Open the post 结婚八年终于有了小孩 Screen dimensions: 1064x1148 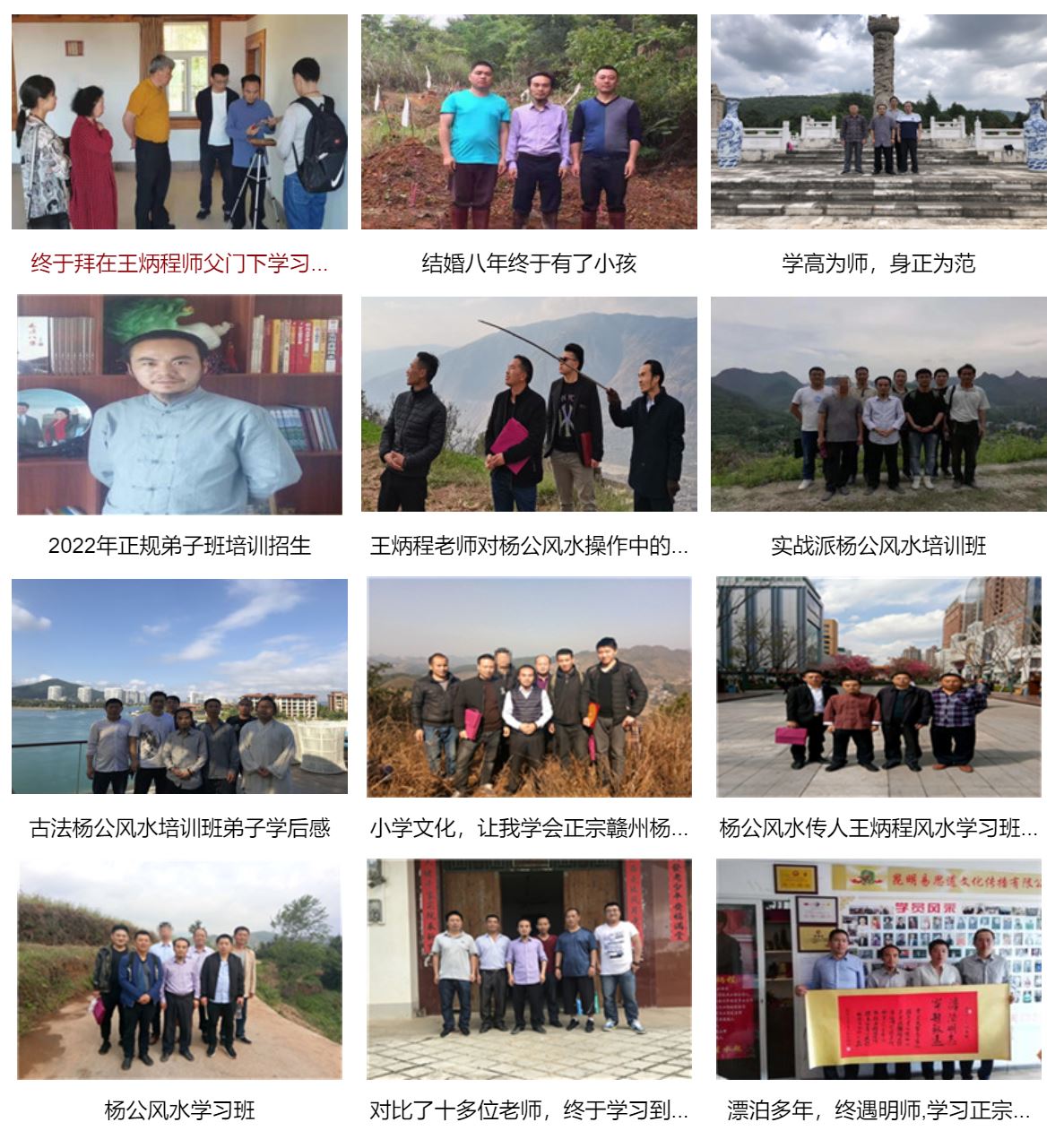point(529,263)
